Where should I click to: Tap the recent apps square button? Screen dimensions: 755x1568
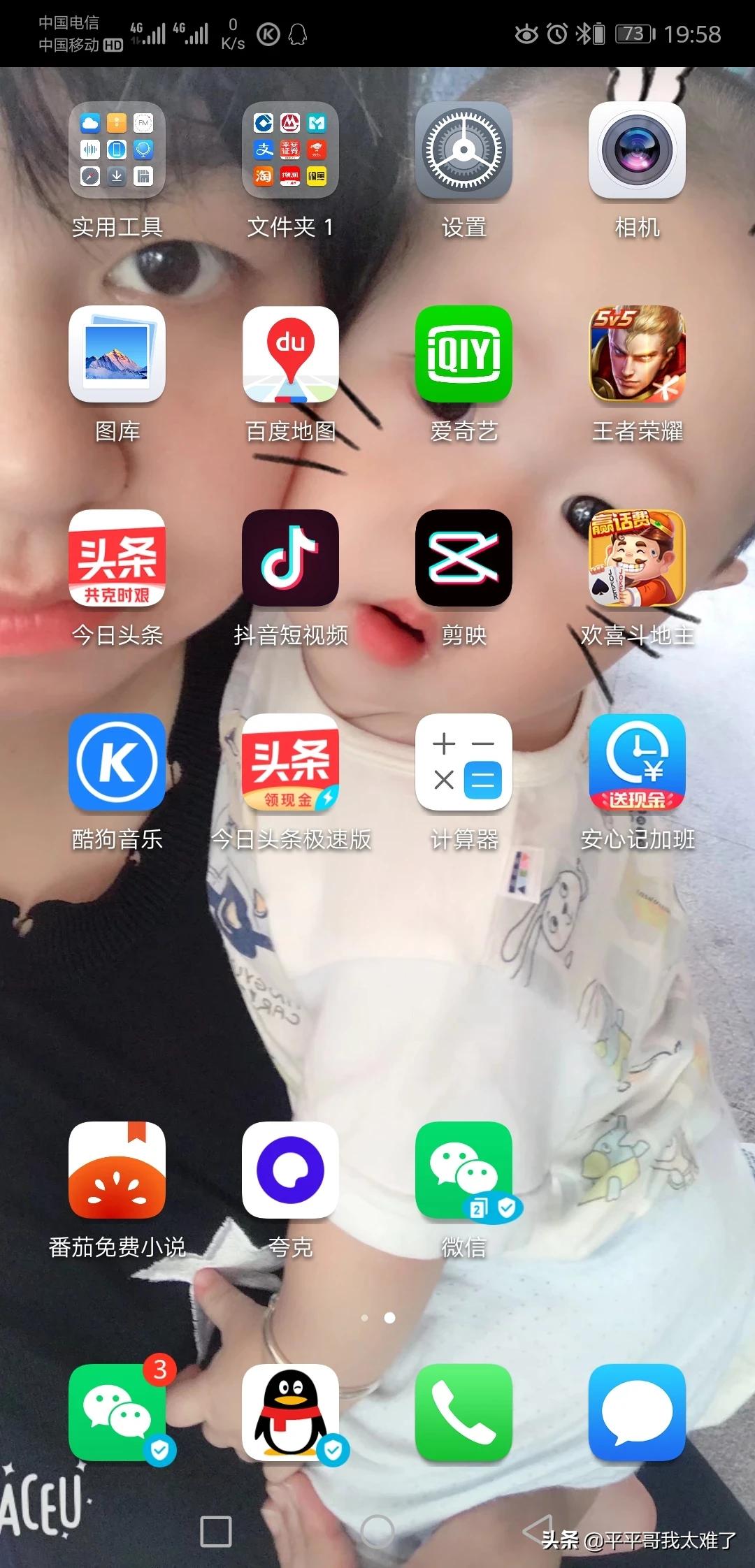pos(216,1532)
